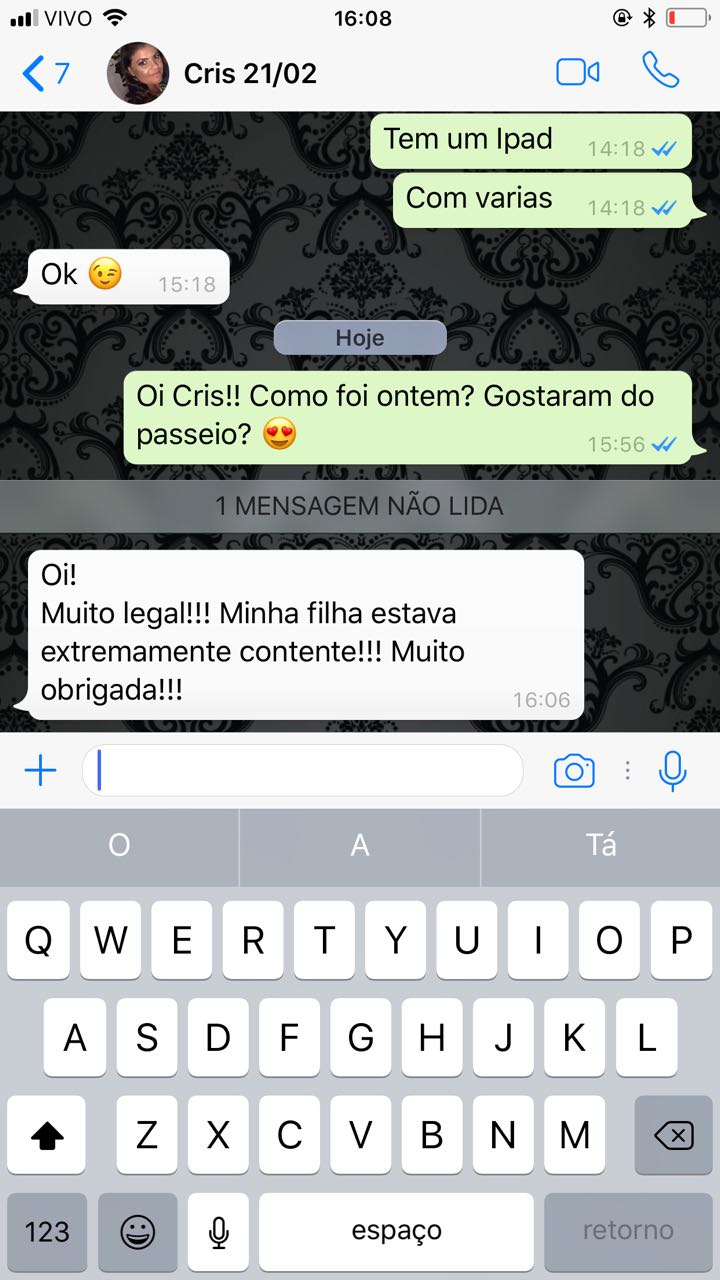Open the sticker shortcut next to the camera
The image size is (720, 1280).
pyautogui.click(x=627, y=771)
